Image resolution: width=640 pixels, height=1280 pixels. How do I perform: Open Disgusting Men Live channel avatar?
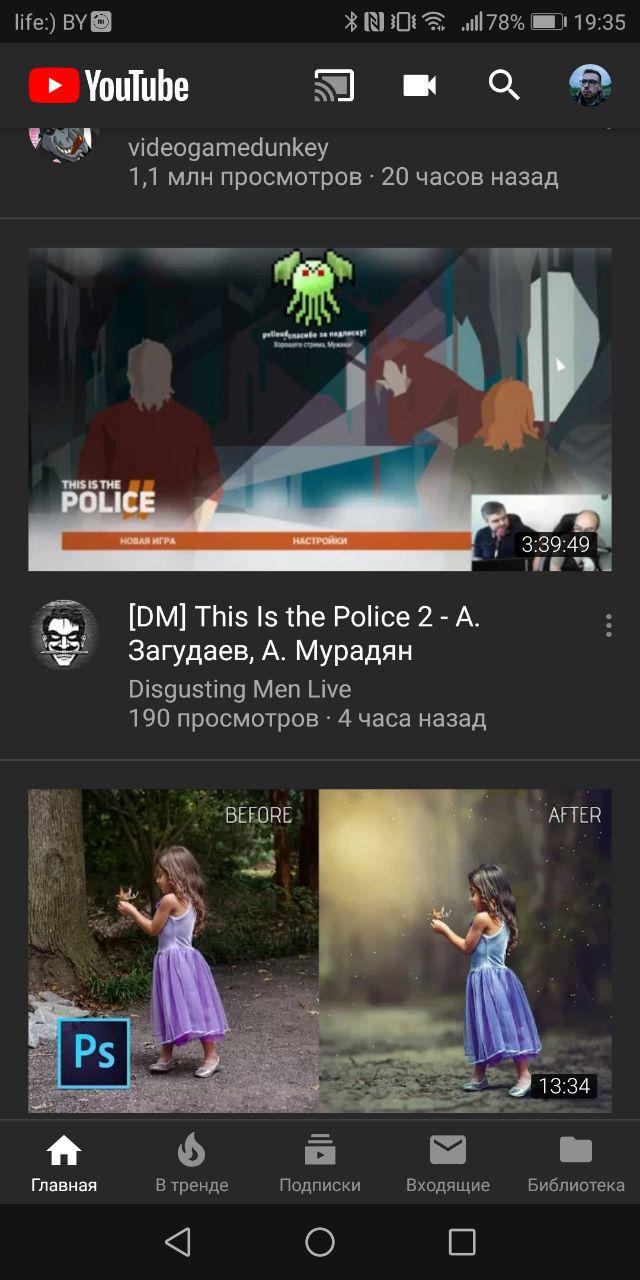point(64,634)
